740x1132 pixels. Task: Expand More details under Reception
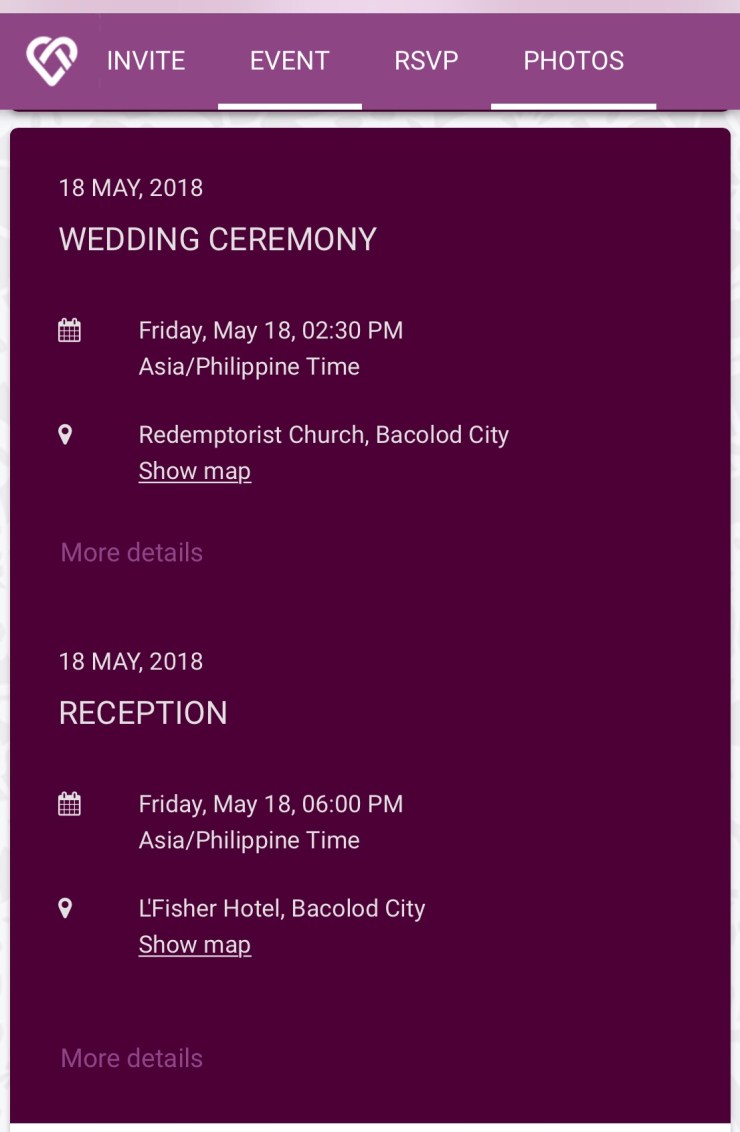tap(132, 1058)
